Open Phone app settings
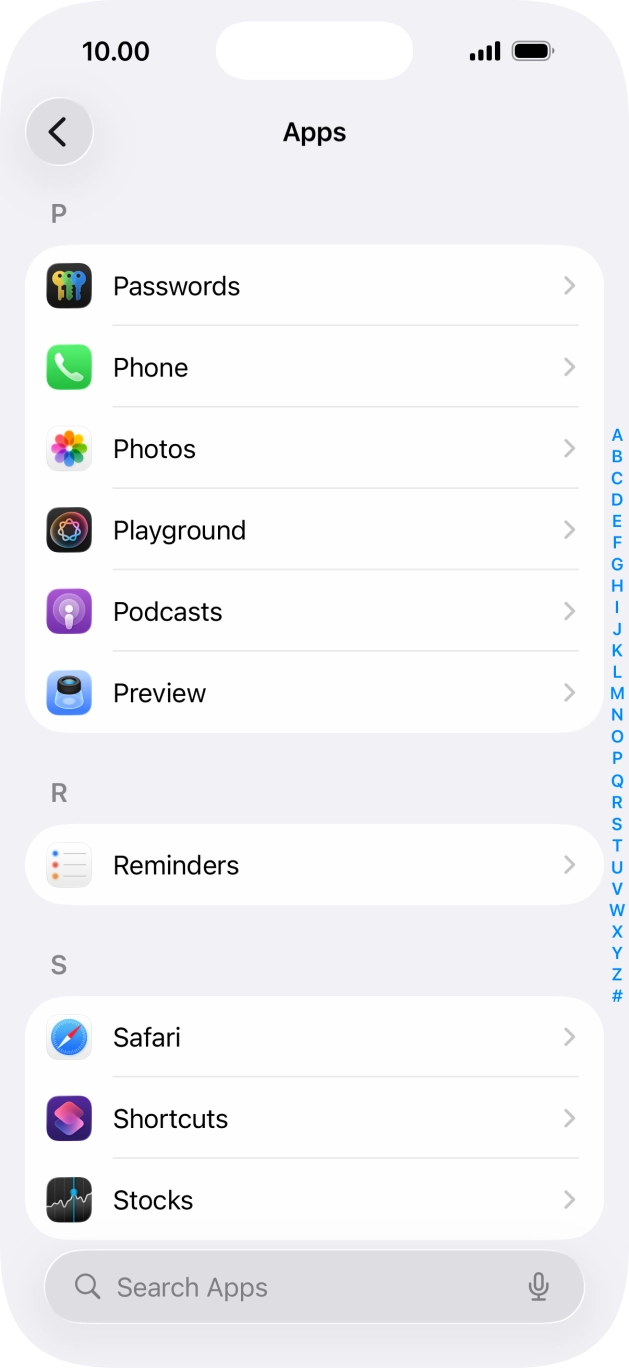The height and width of the screenshot is (1368, 629). click(x=314, y=368)
